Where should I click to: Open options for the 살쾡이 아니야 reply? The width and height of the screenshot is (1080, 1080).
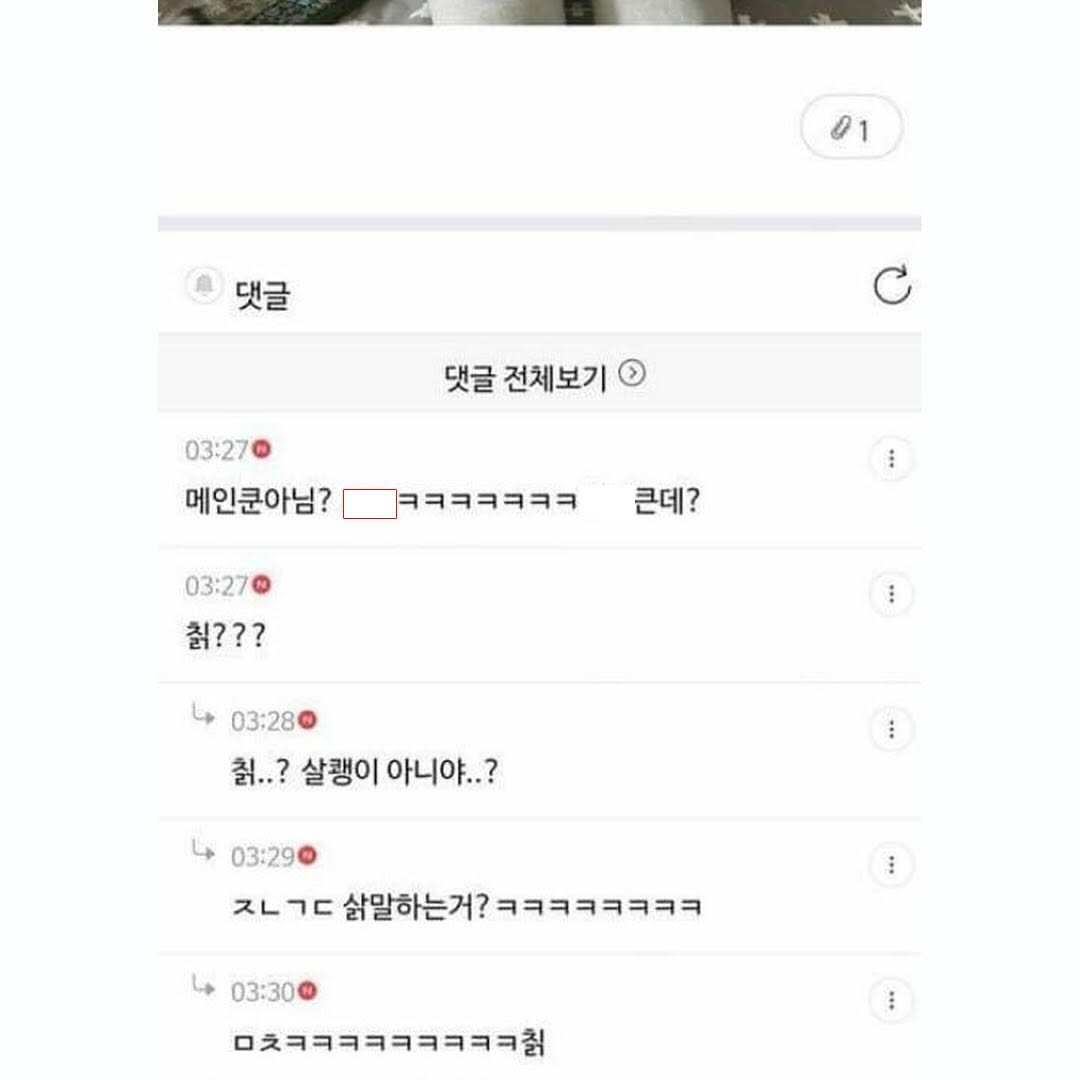[x=891, y=729]
